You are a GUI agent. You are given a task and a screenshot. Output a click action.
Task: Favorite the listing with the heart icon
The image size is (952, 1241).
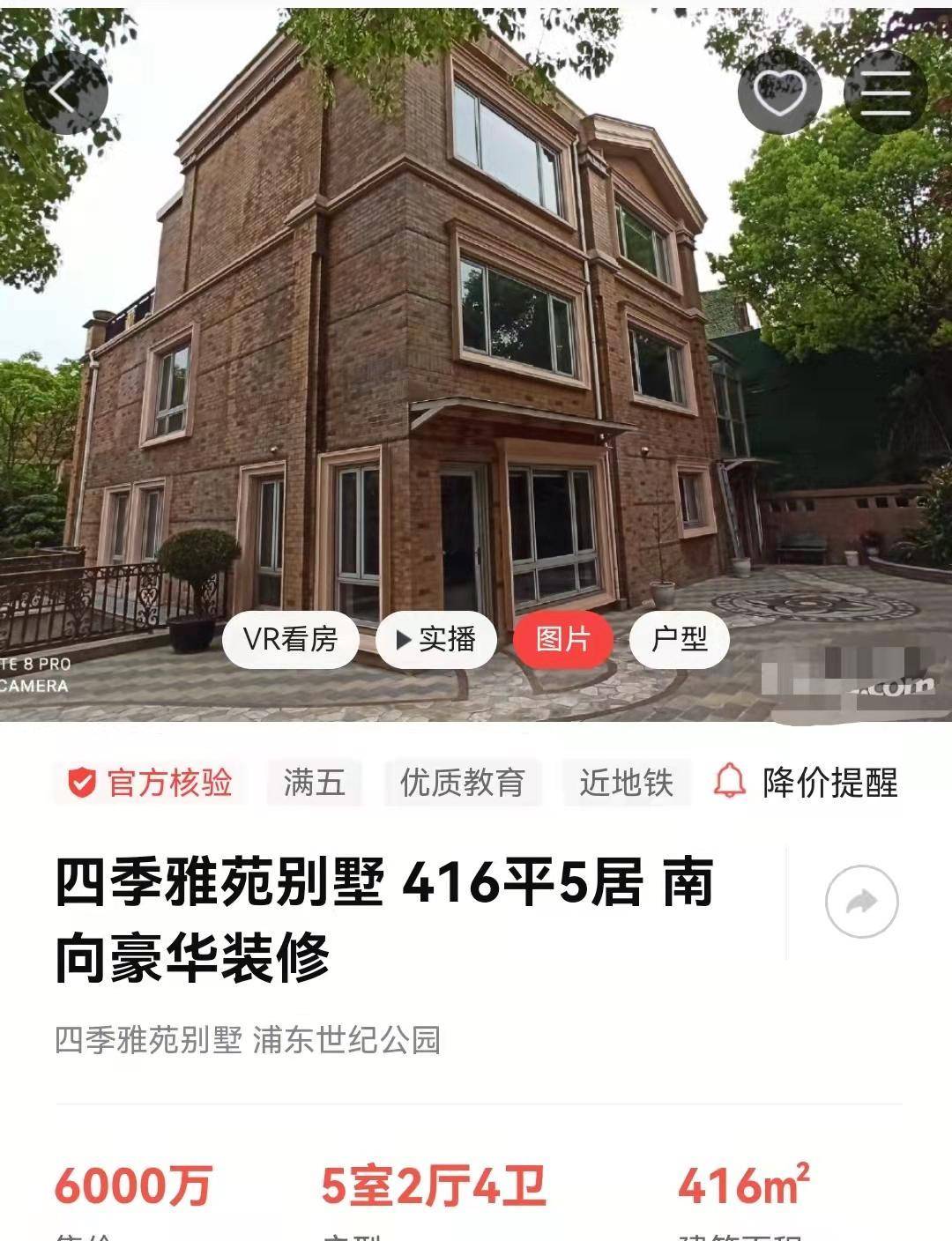tap(781, 91)
